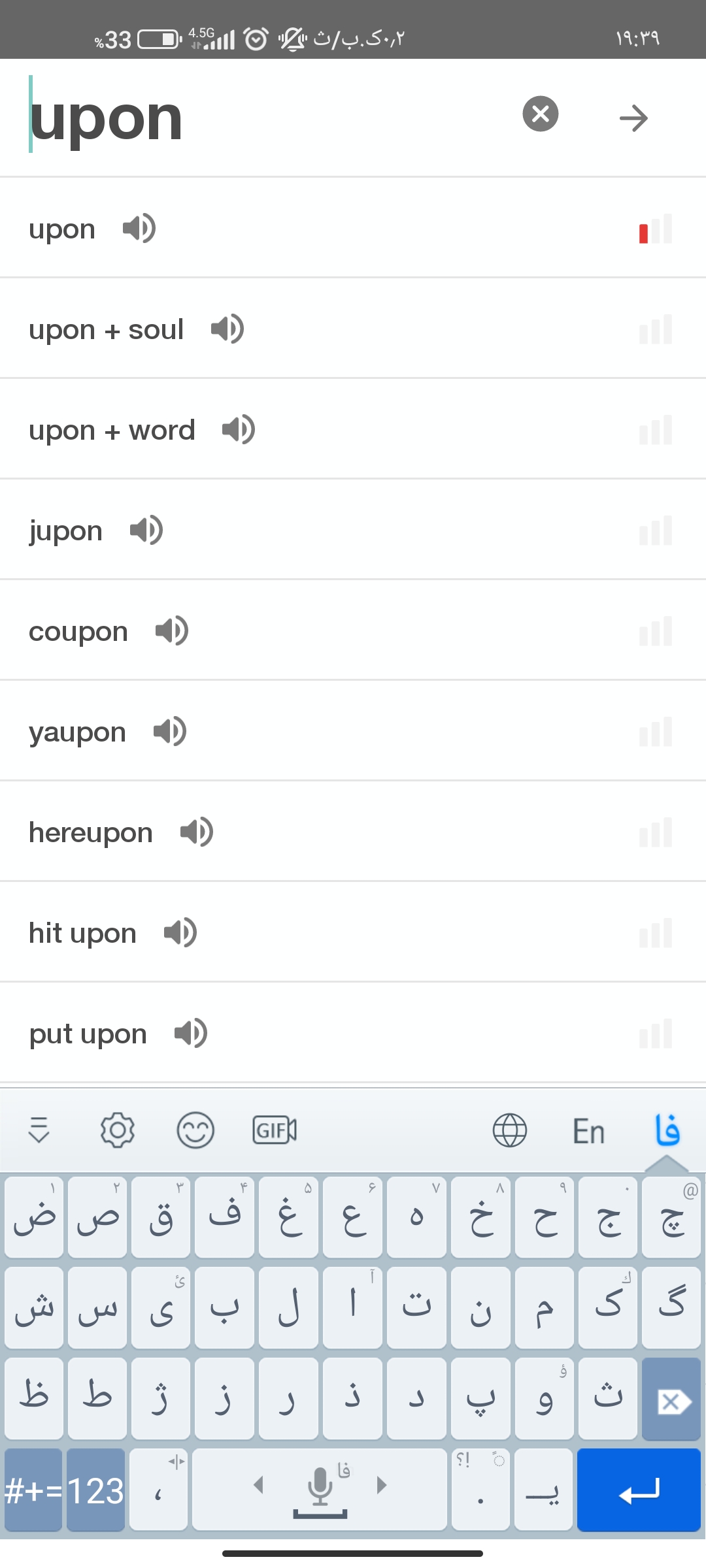Play audio for "yaupon"

170,731
